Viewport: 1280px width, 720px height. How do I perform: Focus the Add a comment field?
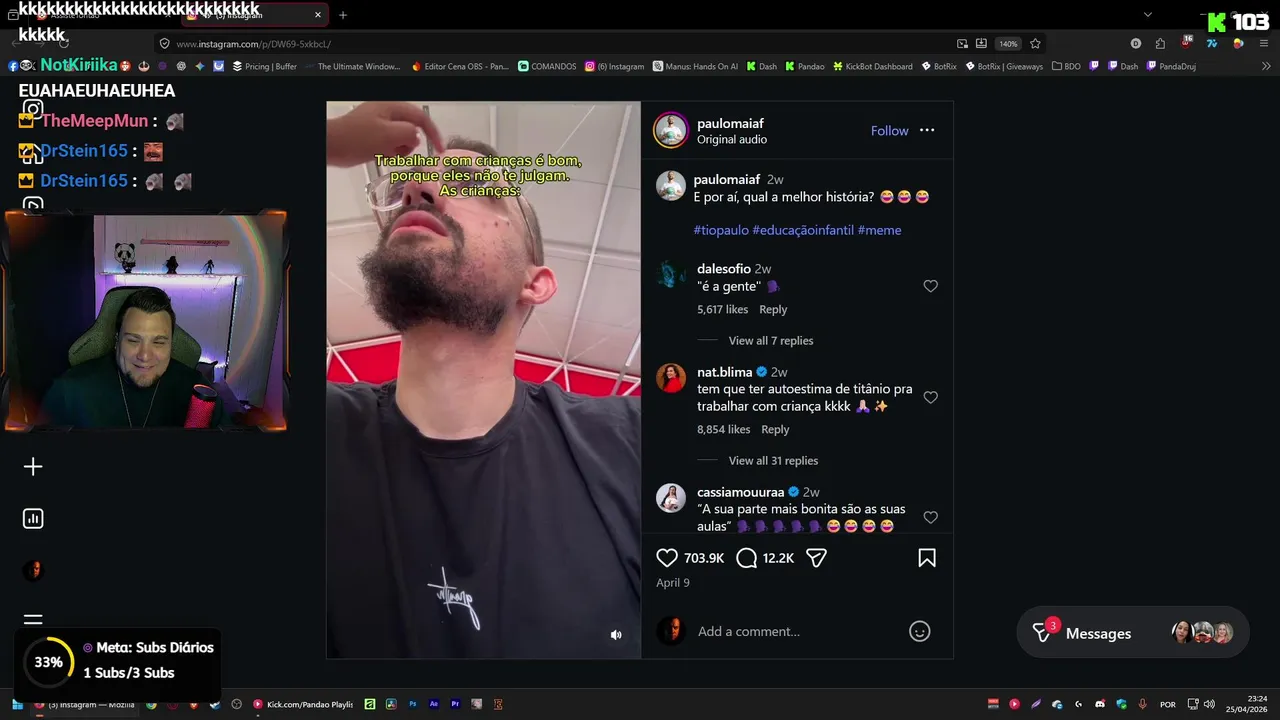point(790,632)
